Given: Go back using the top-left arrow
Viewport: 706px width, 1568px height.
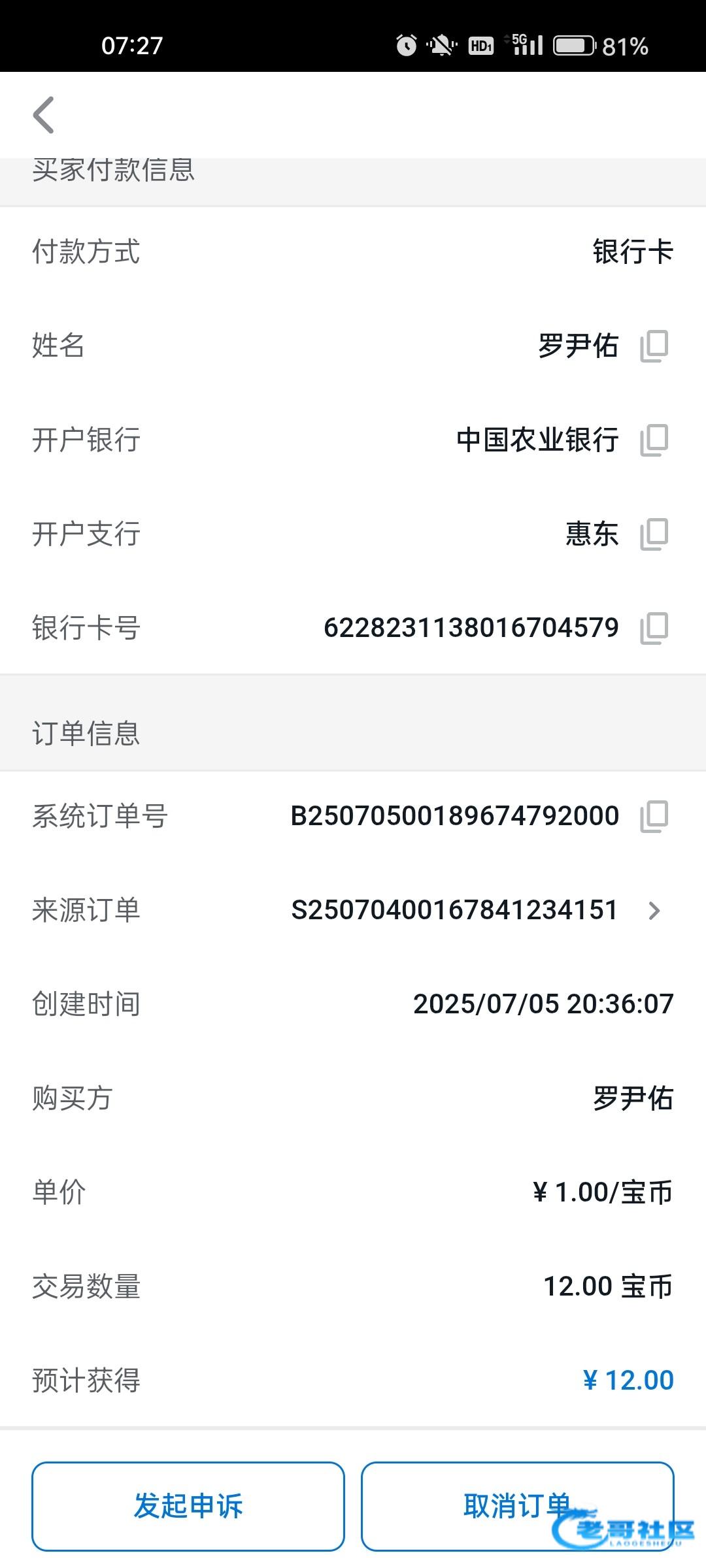Looking at the screenshot, I should coord(44,115).
